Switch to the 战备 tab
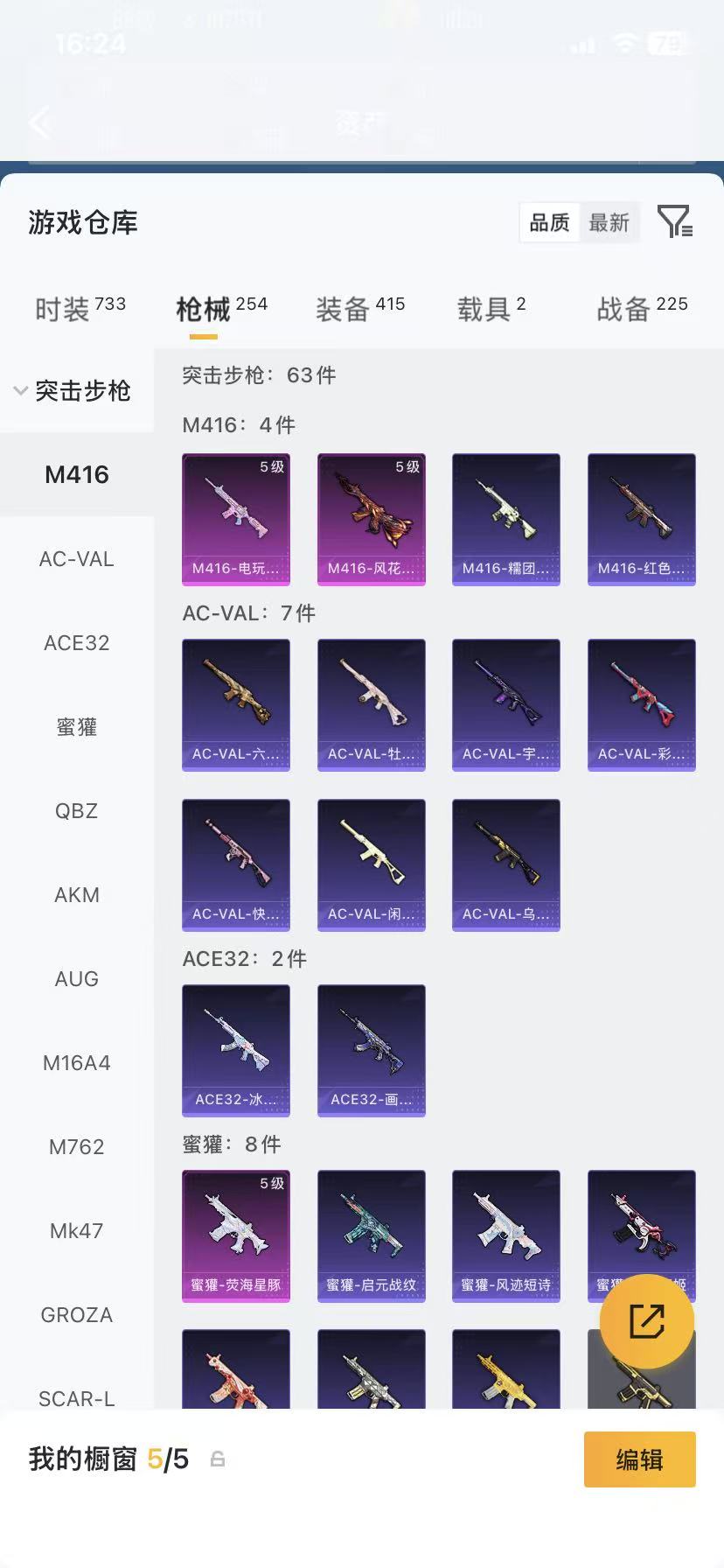 coord(641,308)
